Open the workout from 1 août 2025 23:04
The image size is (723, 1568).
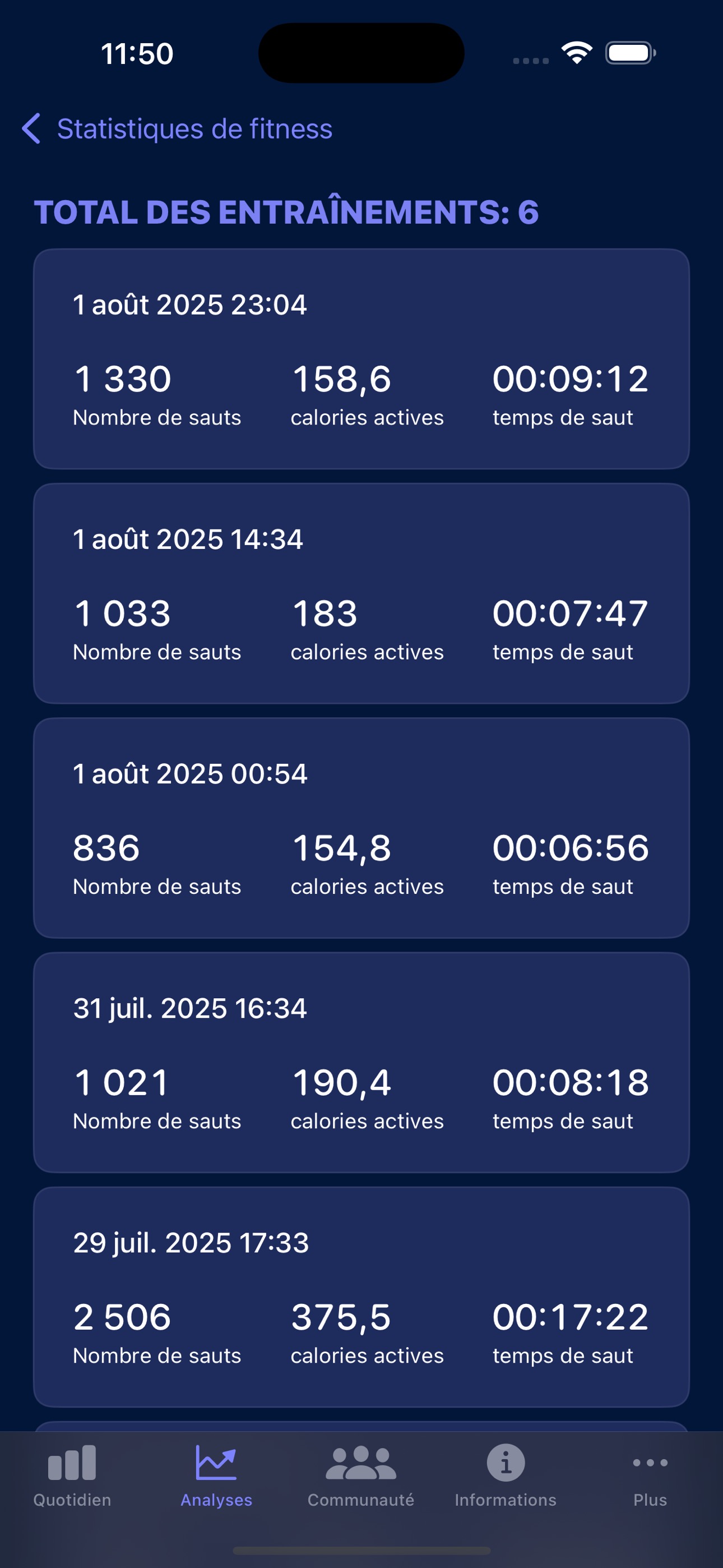[x=361, y=358]
